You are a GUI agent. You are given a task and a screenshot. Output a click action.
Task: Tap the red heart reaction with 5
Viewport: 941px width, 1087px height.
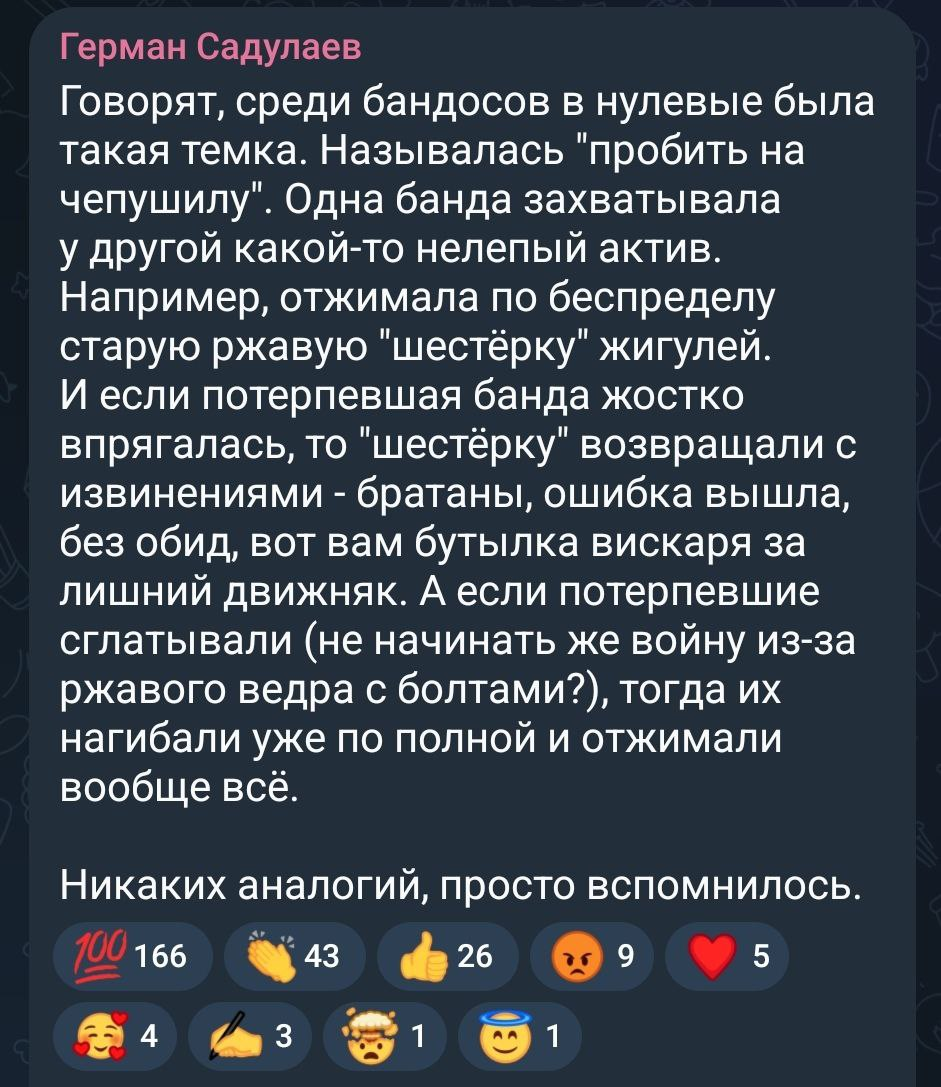coord(726,957)
